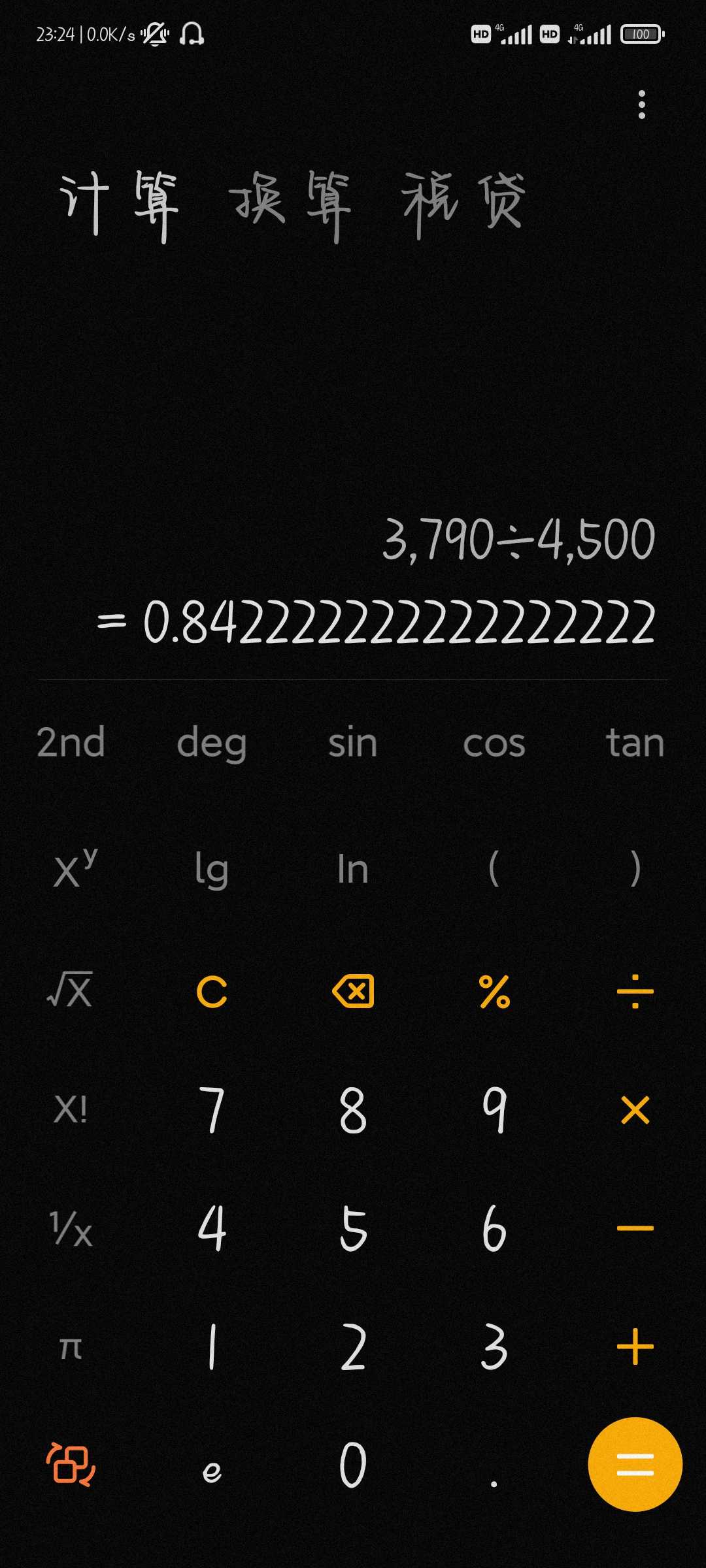Clear the calculation with the C key
706x1568 pixels.
(212, 992)
